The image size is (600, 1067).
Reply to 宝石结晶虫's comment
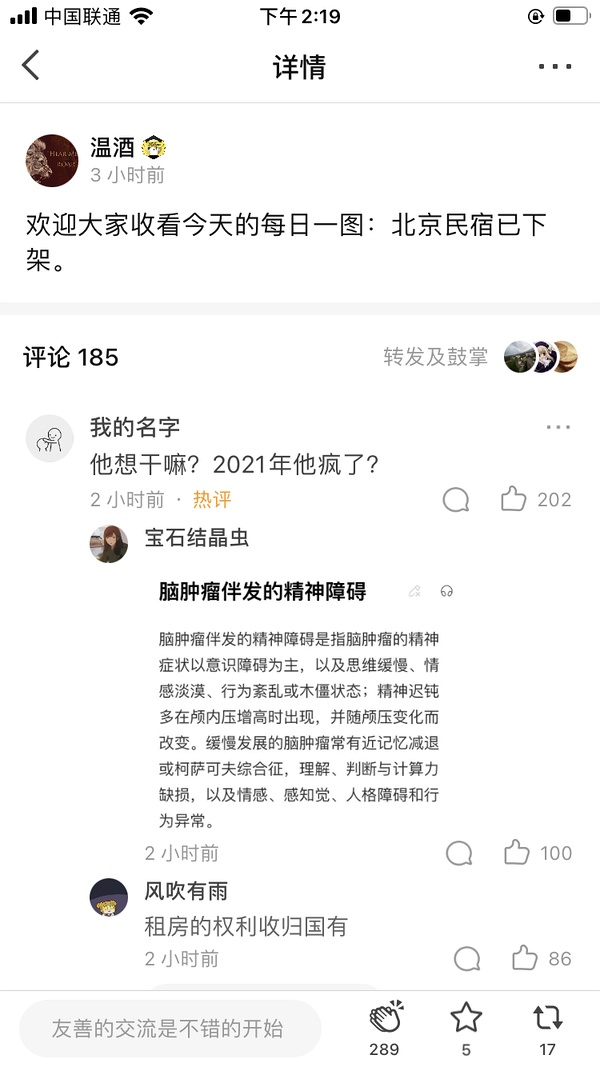(459, 853)
